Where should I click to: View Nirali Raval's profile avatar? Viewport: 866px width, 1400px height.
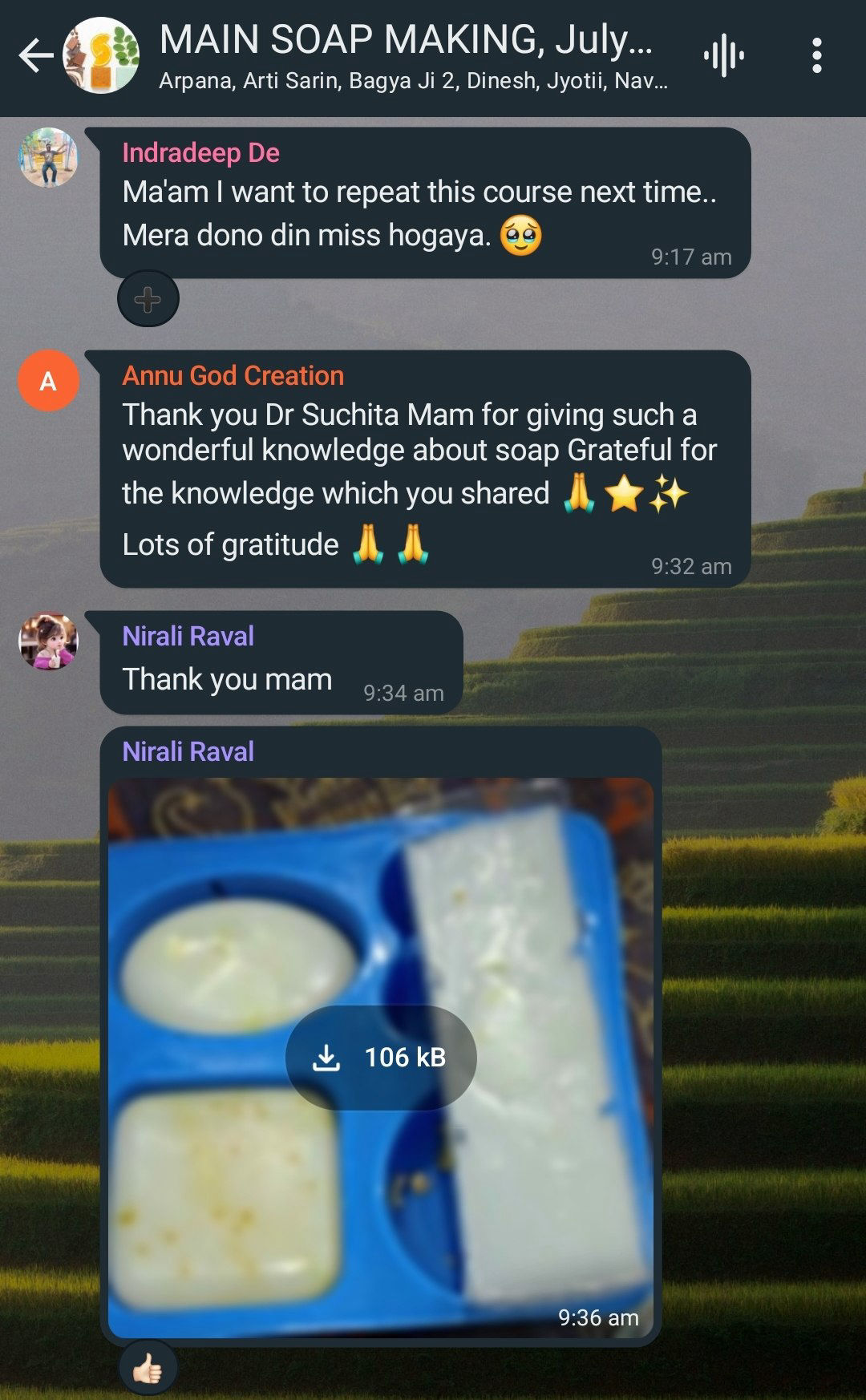[48, 641]
